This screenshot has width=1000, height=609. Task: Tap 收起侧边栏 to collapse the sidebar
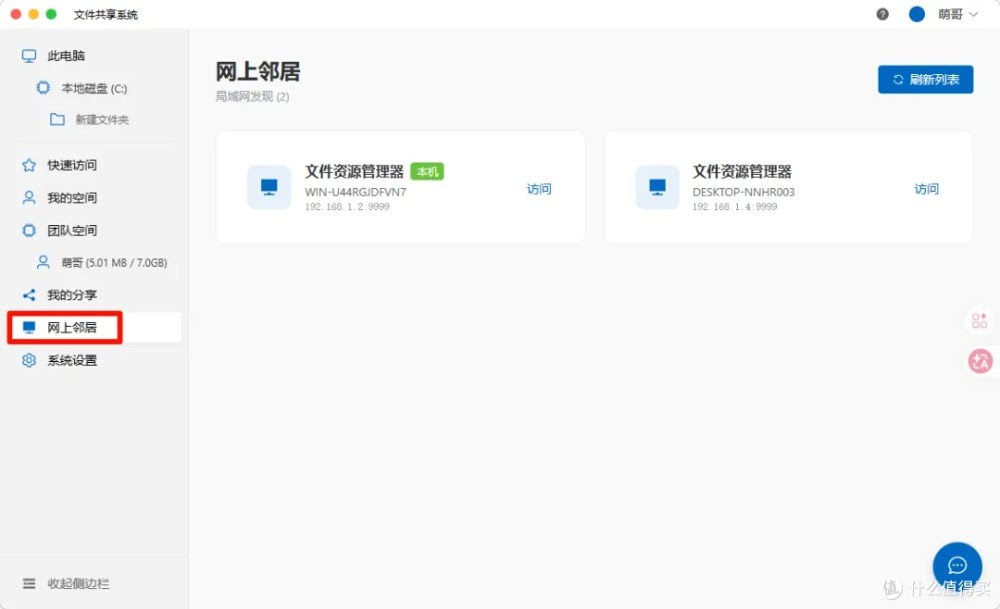click(78, 584)
